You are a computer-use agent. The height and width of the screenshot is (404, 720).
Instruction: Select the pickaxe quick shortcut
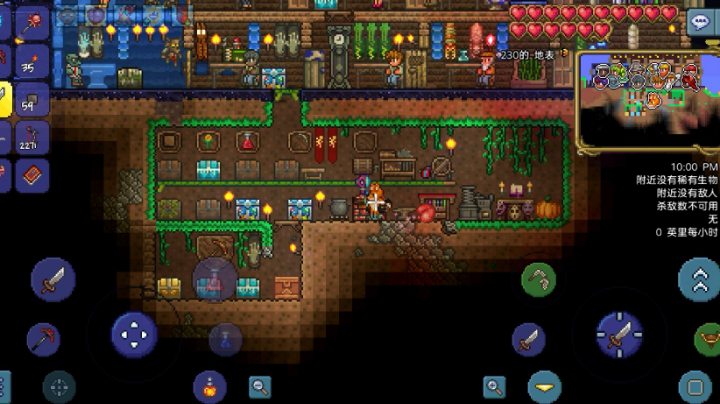pos(42,338)
